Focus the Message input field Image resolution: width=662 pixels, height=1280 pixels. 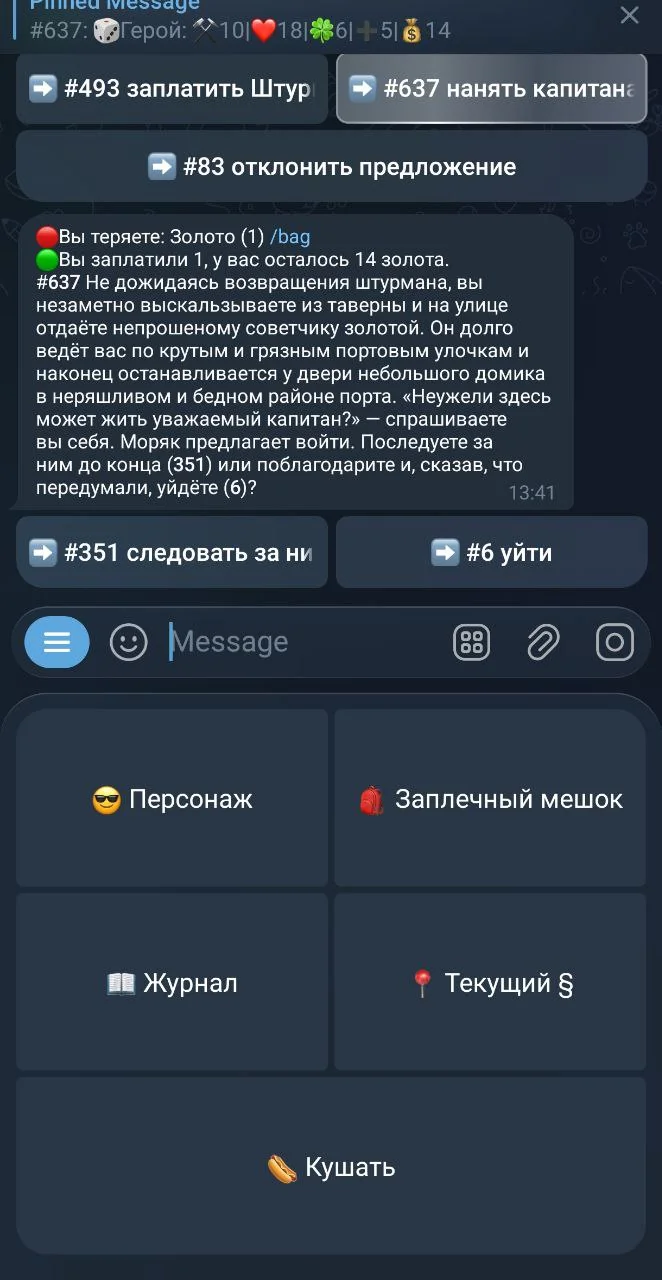[x=300, y=642]
